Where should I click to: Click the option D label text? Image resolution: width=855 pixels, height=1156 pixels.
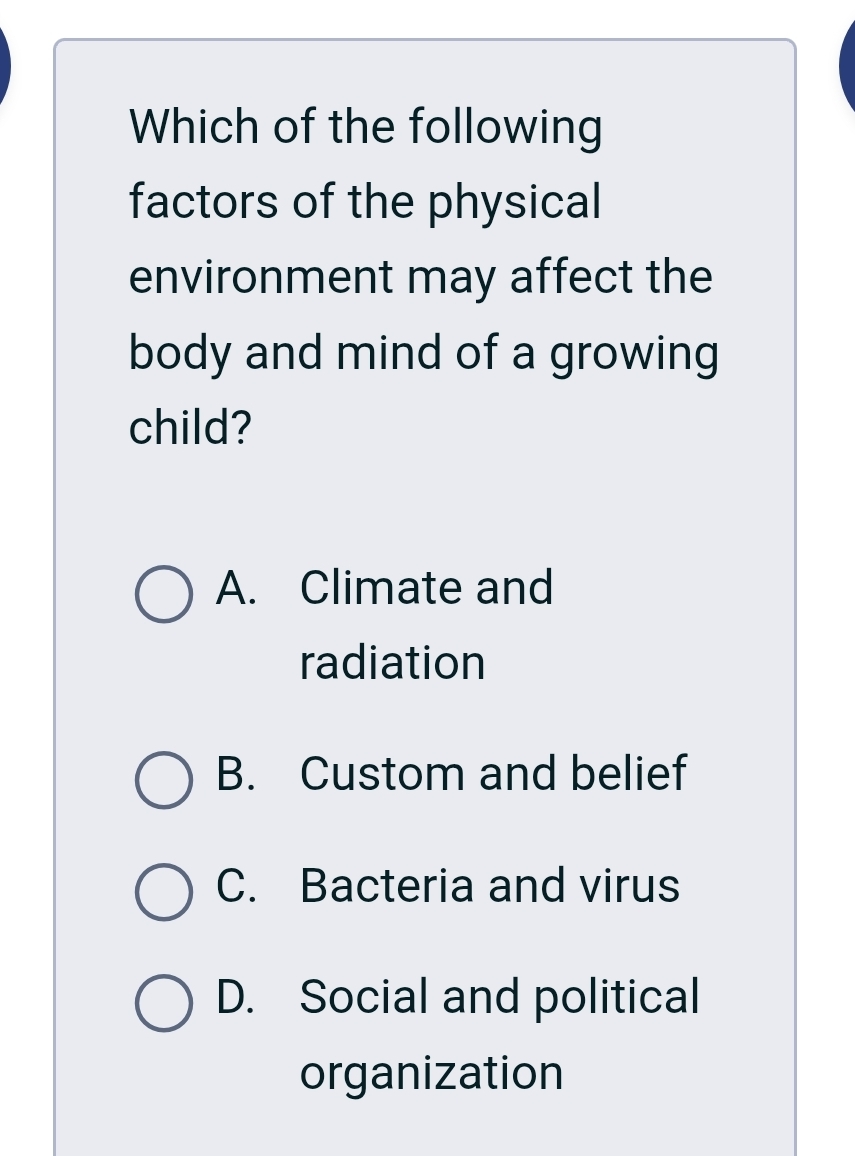click(x=236, y=997)
